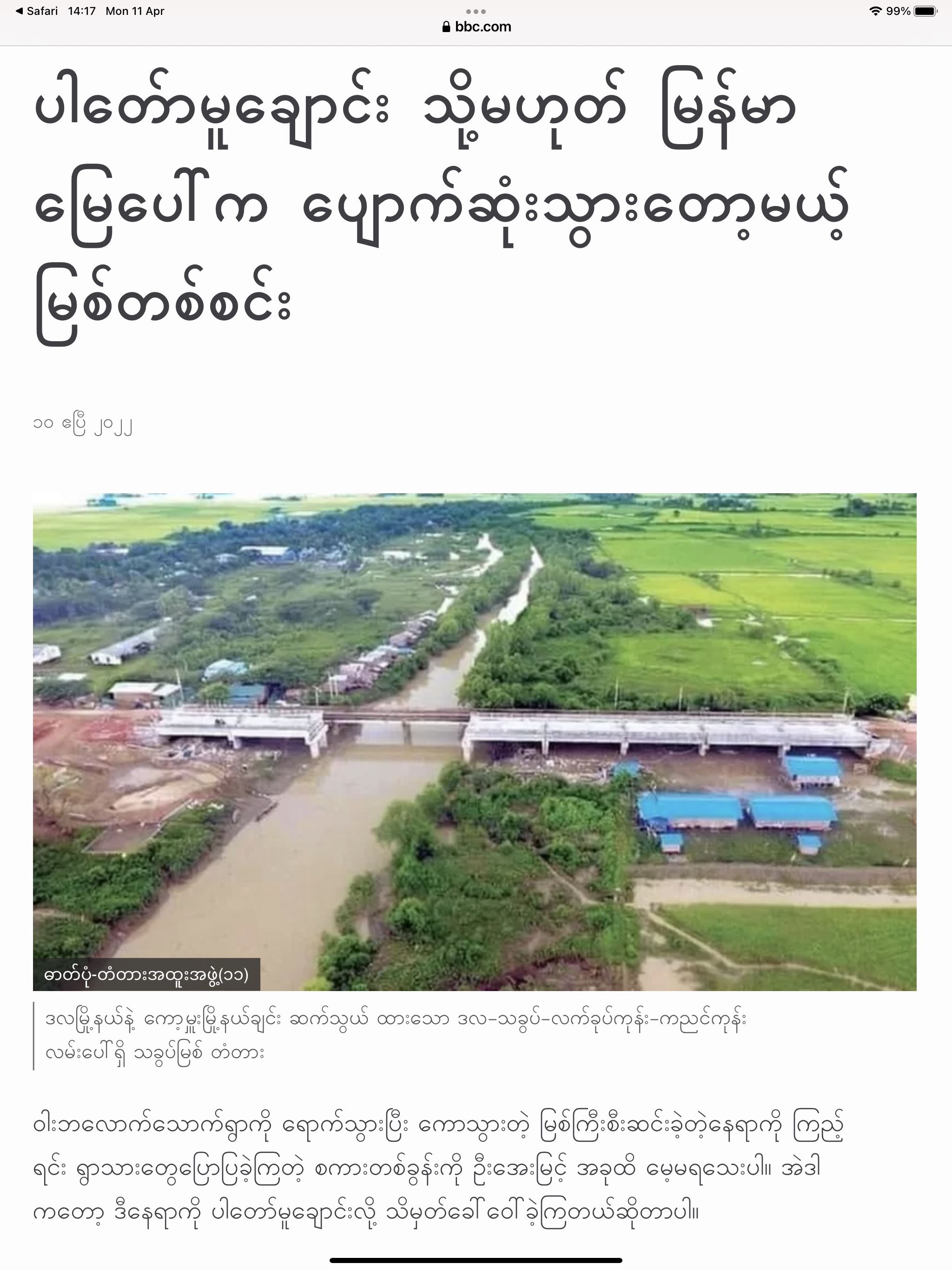Tap the bbc.com address bar
The width and height of the screenshot is (952, 1270).
476,27
